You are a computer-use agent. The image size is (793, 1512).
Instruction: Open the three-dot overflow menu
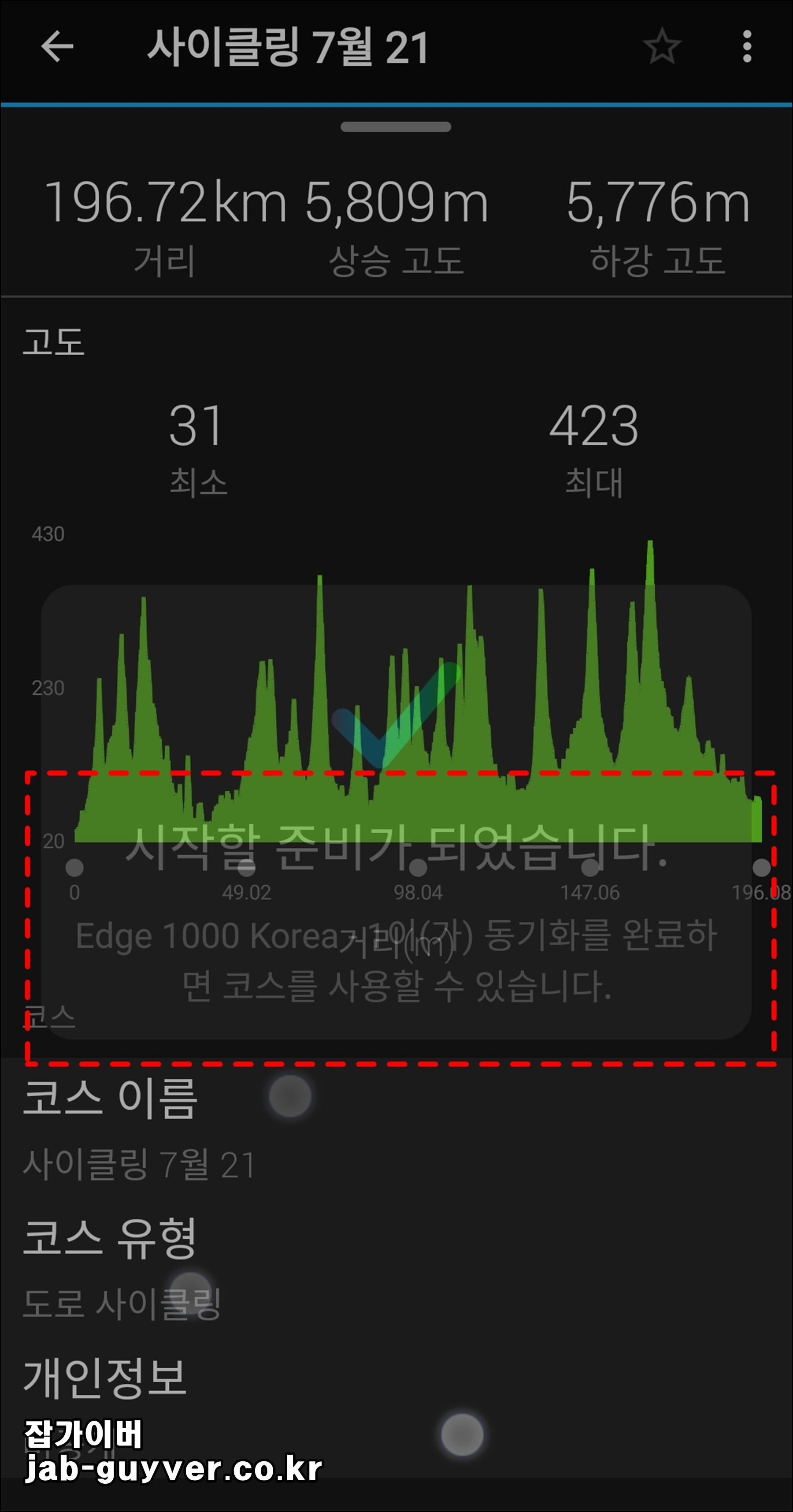coord(747,46)
